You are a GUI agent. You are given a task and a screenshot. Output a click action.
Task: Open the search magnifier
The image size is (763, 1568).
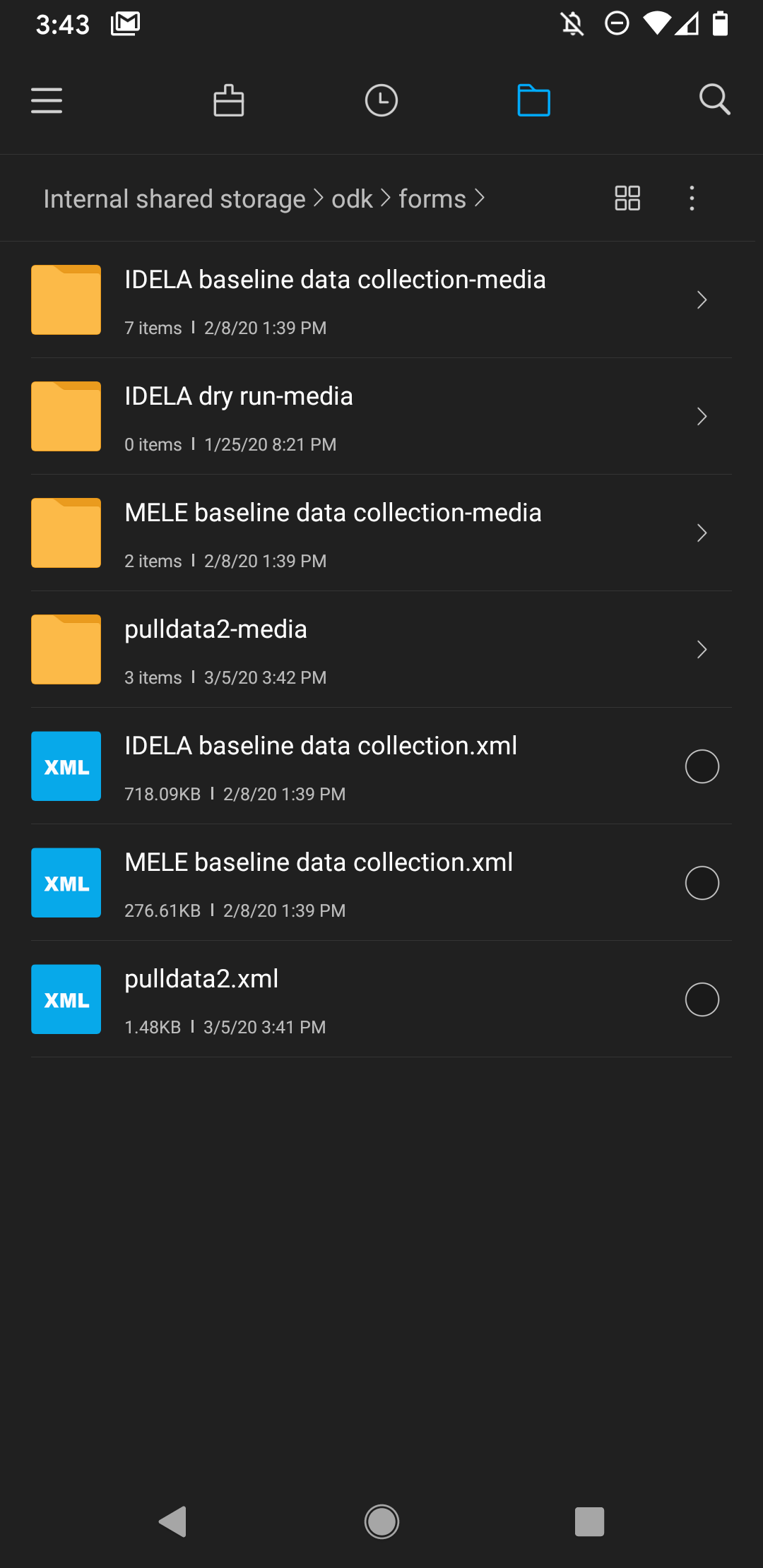[714, 100]
